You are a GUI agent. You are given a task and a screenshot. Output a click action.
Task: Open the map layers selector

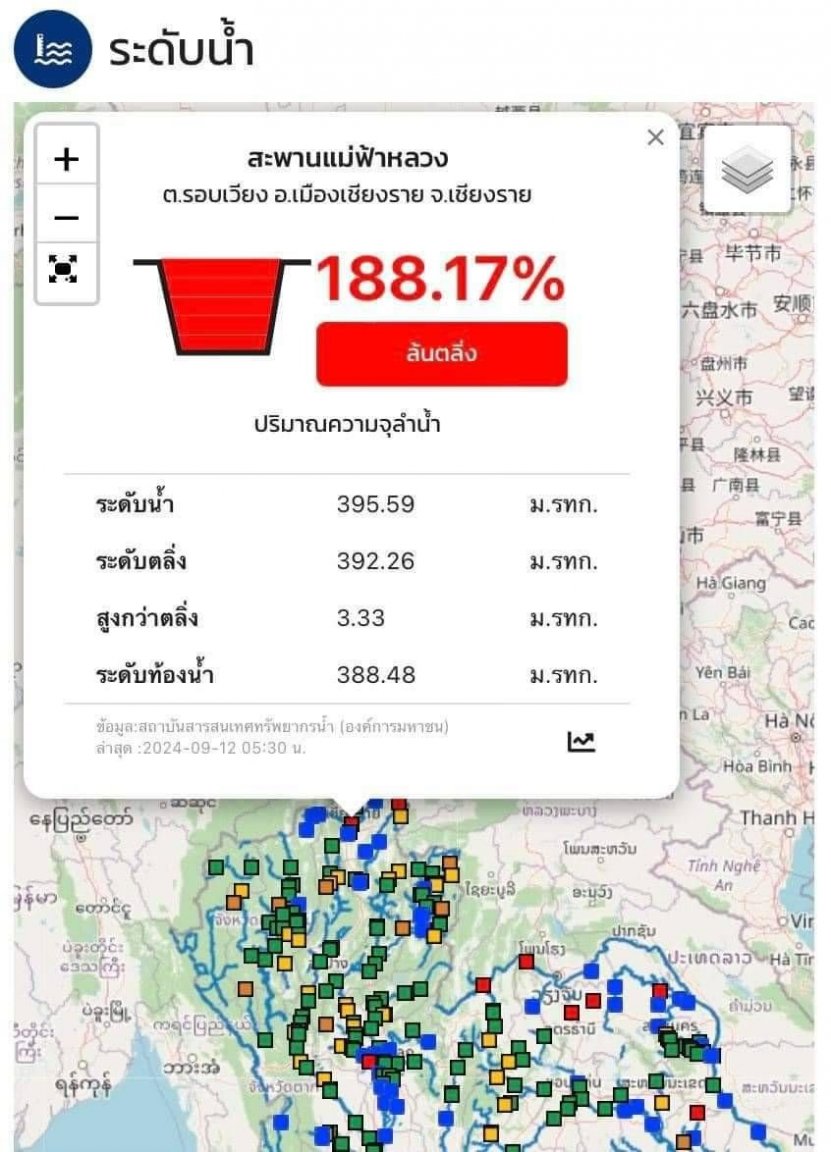(747, 171)
